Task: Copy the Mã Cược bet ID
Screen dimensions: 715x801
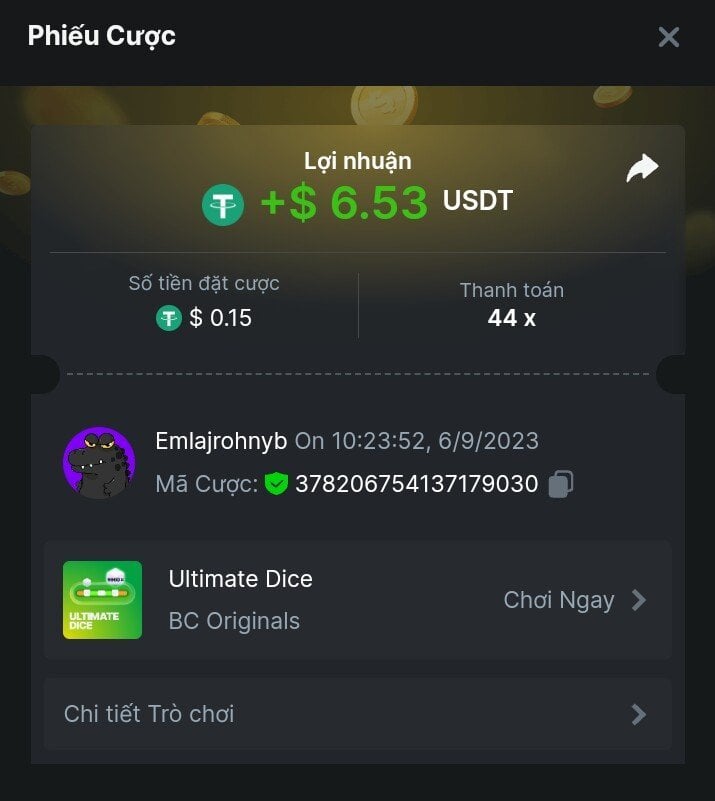Action: (561, 485)
